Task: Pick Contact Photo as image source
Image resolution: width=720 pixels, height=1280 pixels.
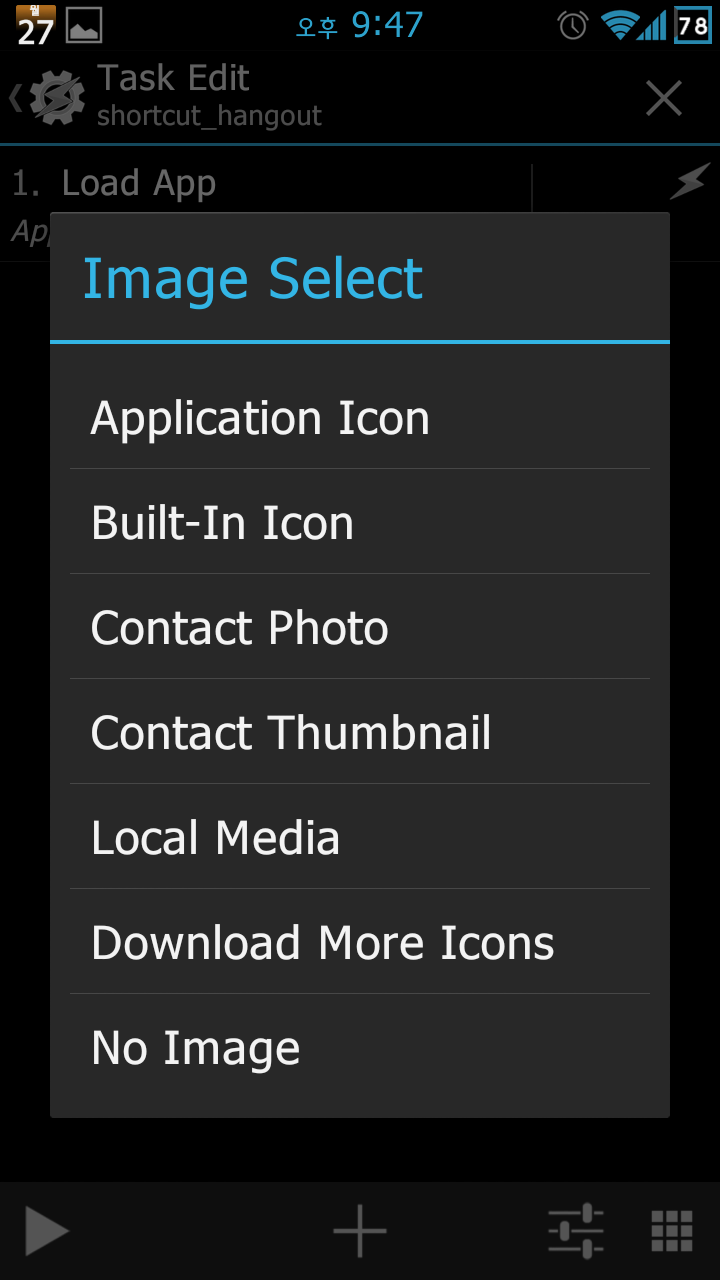Action: click(x=360, y=628)
